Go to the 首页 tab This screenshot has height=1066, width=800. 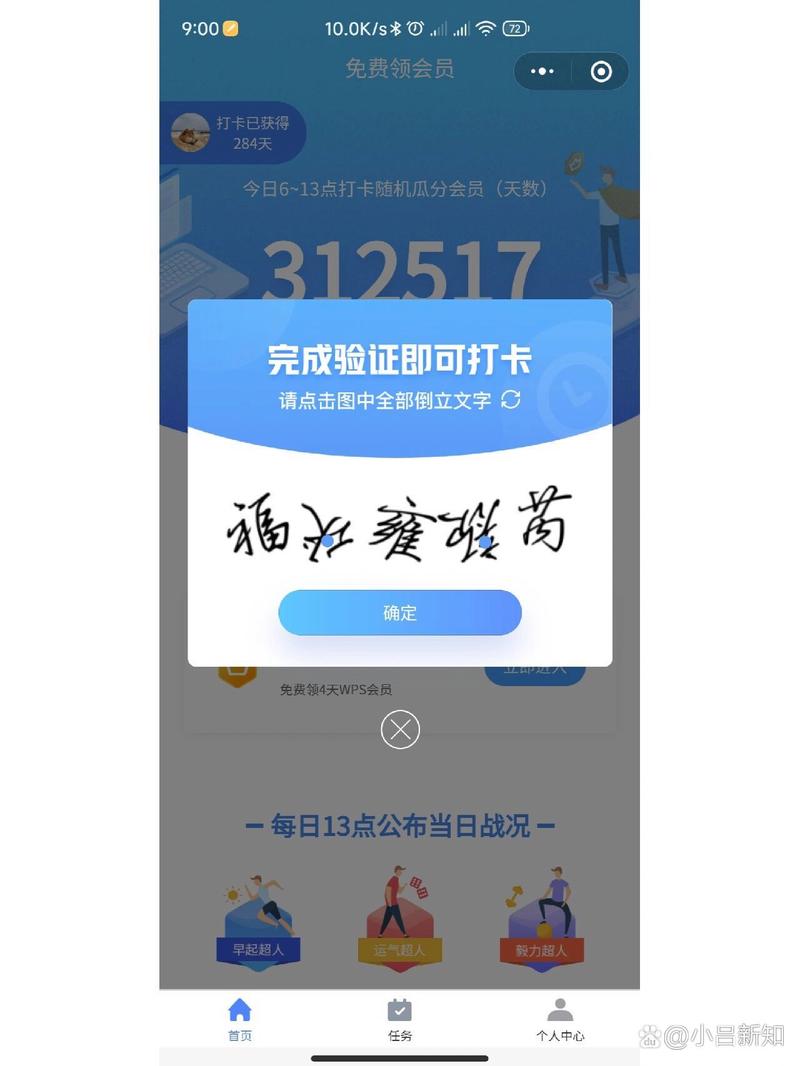point(240,1019)
